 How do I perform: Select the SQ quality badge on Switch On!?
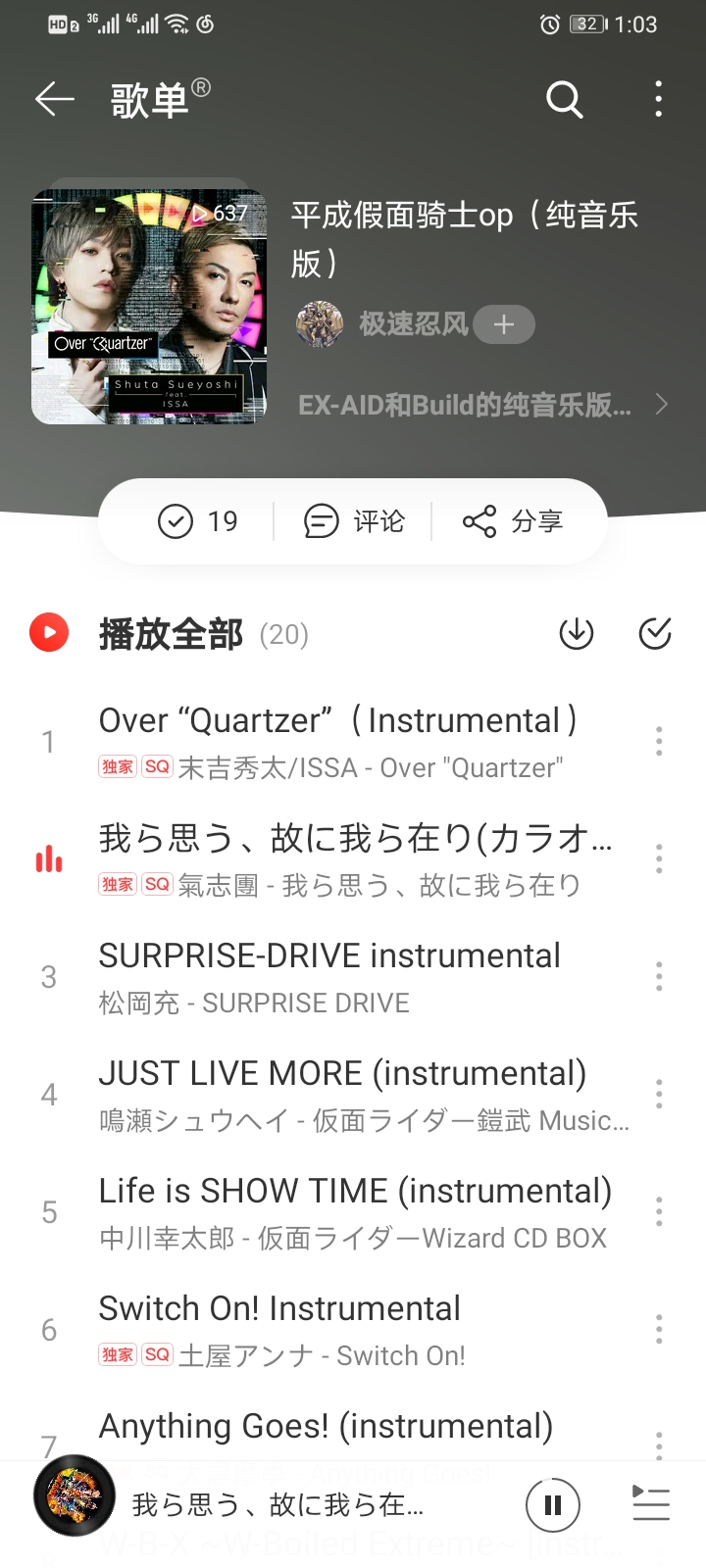[x=157, y=1355]
